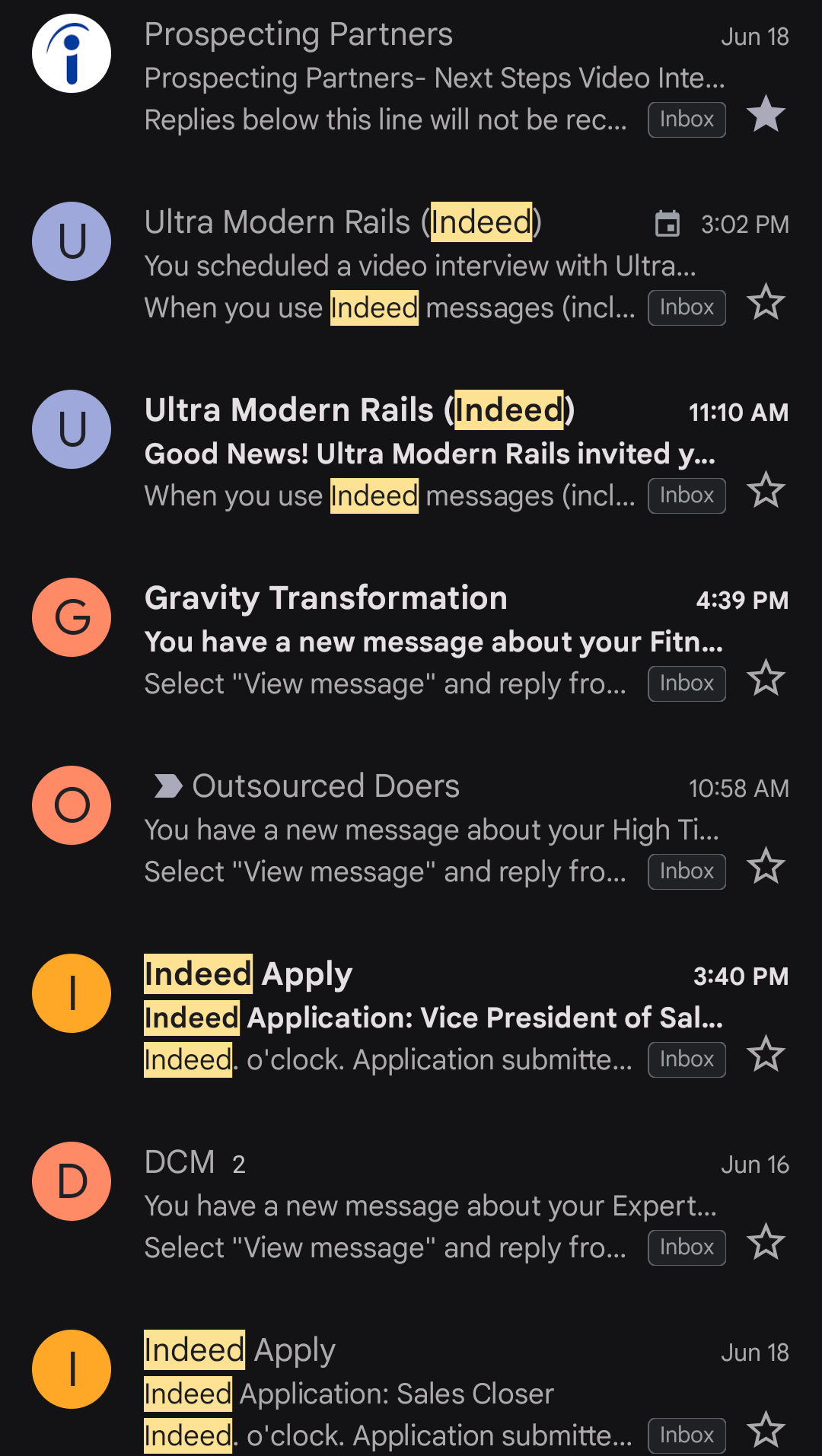Select the Prospecting Partners sender avatar
Viewport: 822px width, 1456px height.
[72, 53]
